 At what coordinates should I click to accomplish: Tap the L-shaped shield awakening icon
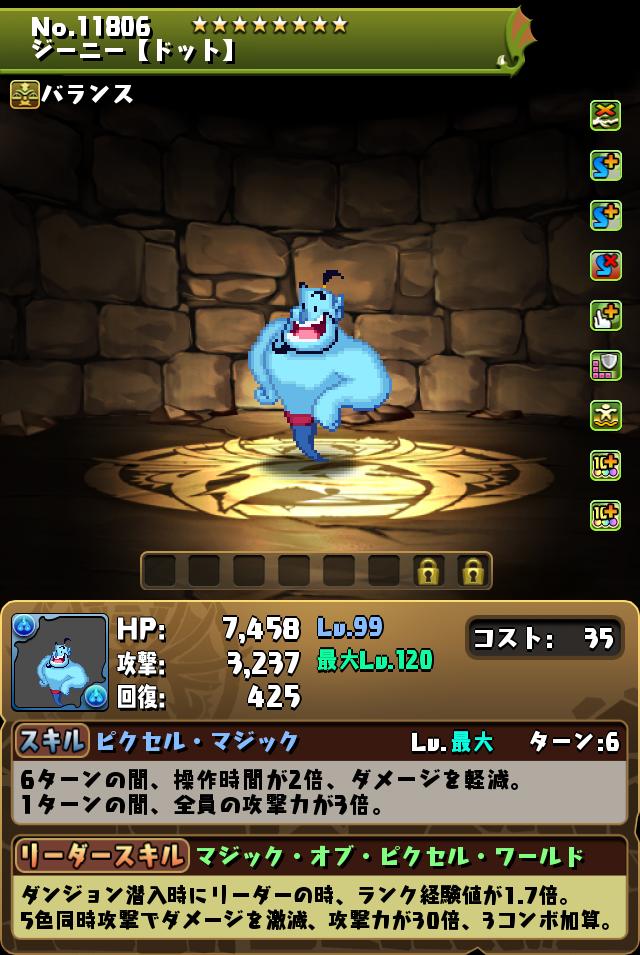tap(606, 366)
